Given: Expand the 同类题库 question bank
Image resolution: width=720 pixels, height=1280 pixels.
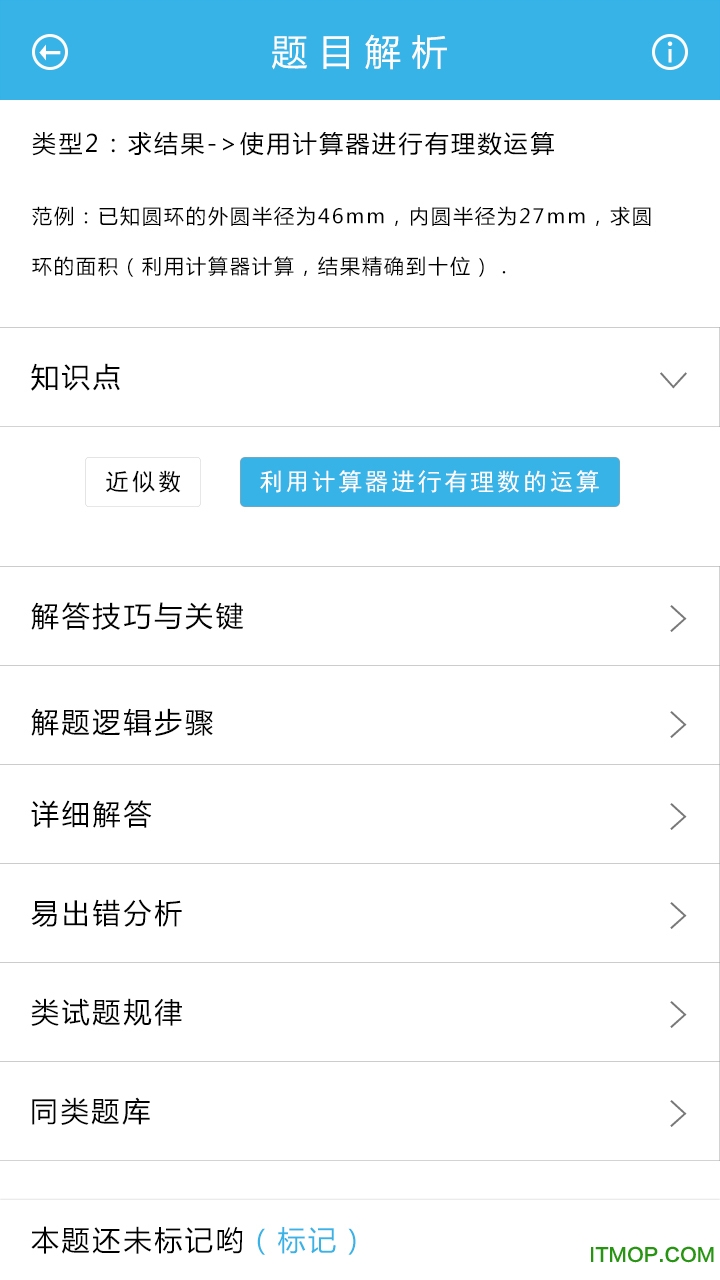Looking at the screenshot, I should (x=360, y=1111).
